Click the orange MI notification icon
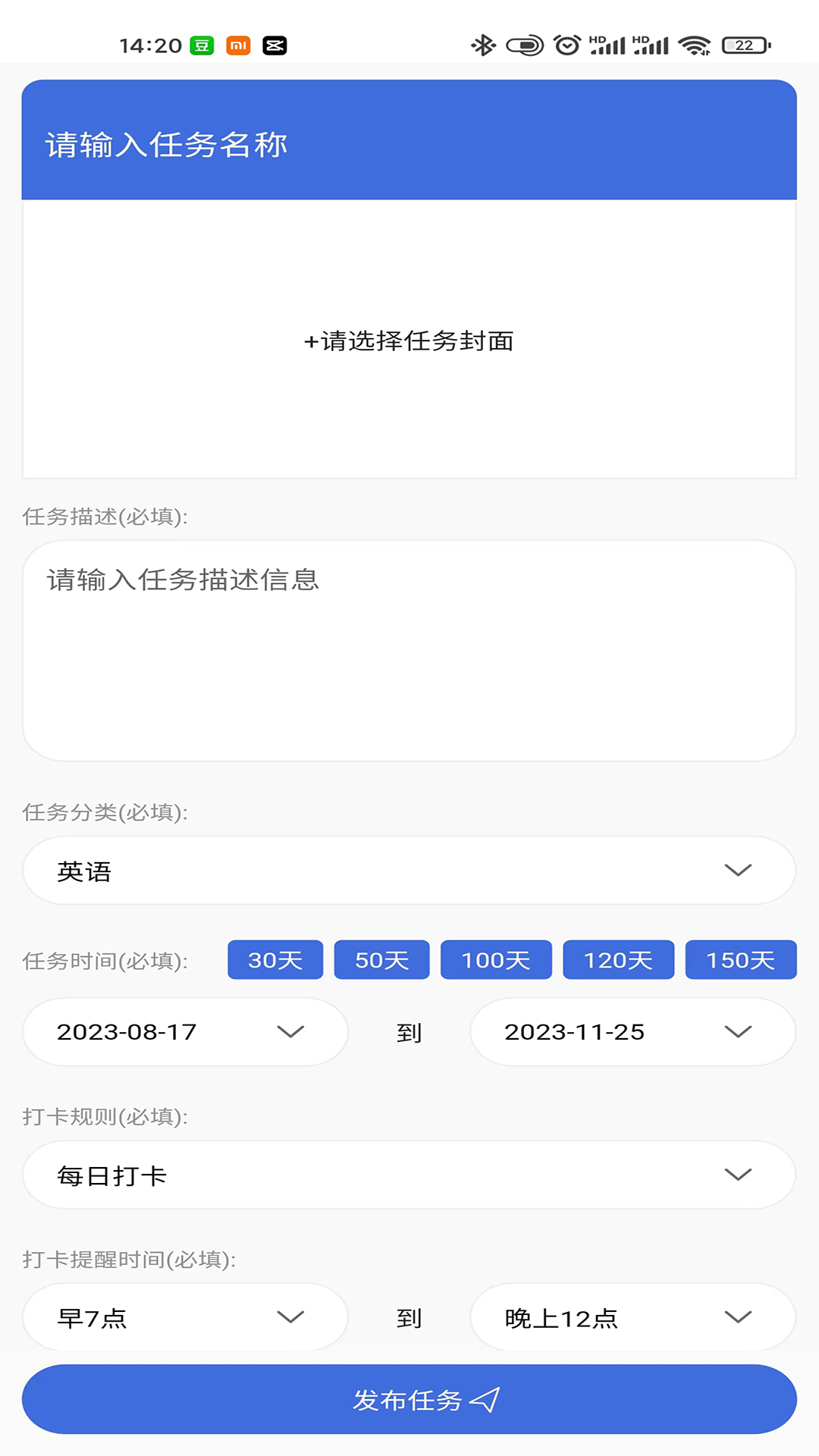 pyautogui.click(x=236, y=45)
